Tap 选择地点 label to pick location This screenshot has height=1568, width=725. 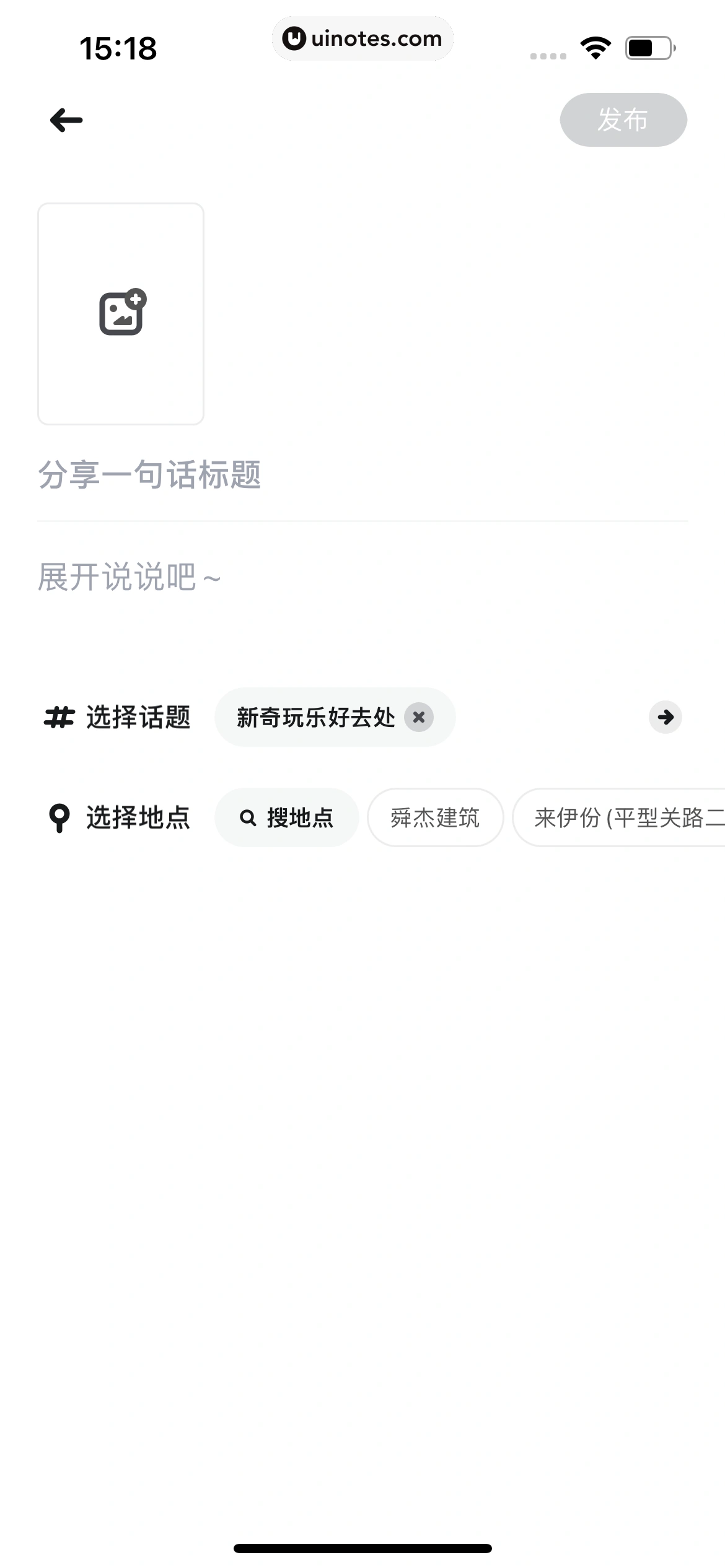pos(138,817)
